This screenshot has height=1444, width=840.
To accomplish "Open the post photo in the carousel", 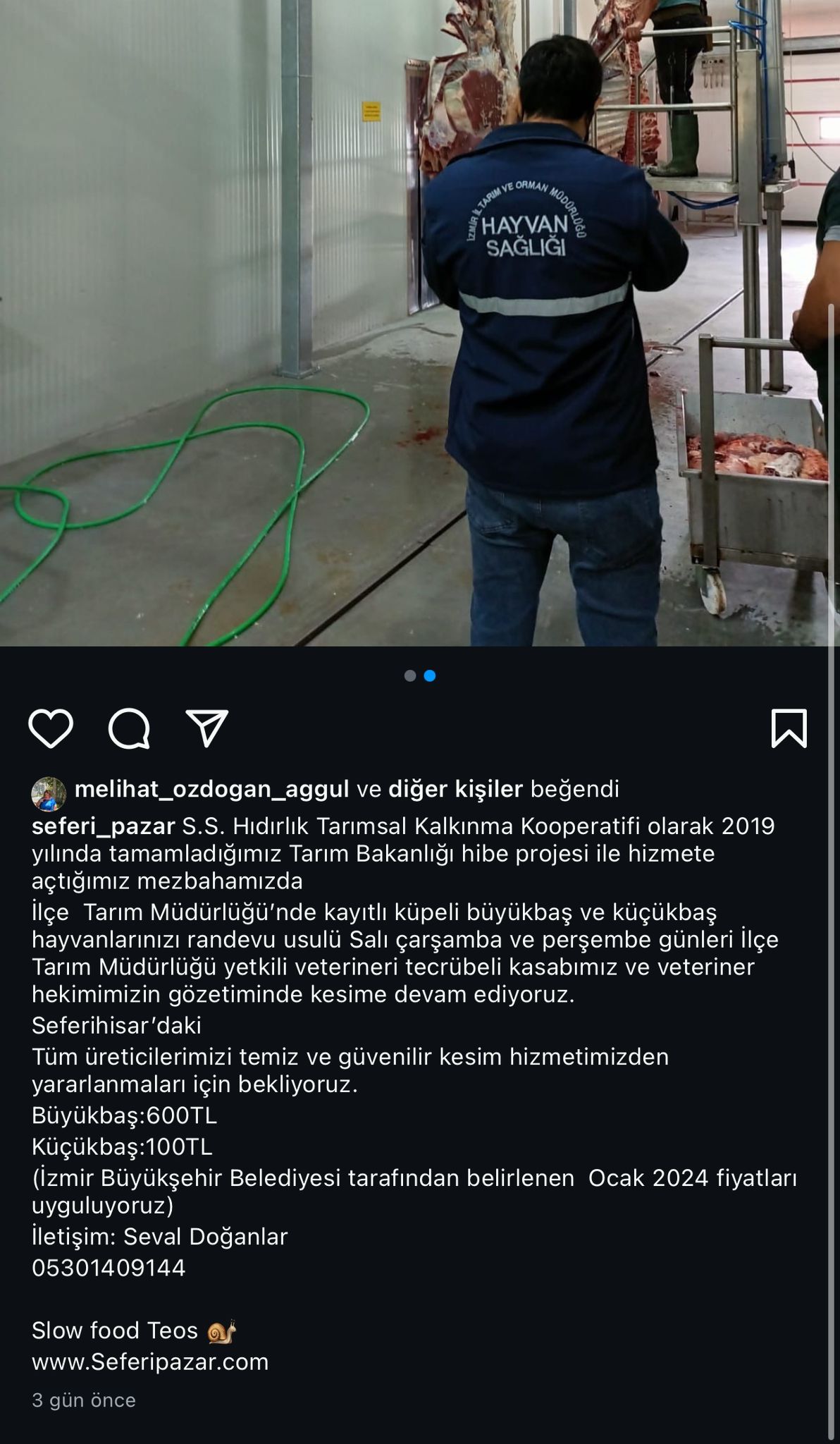I will (420, 323).
